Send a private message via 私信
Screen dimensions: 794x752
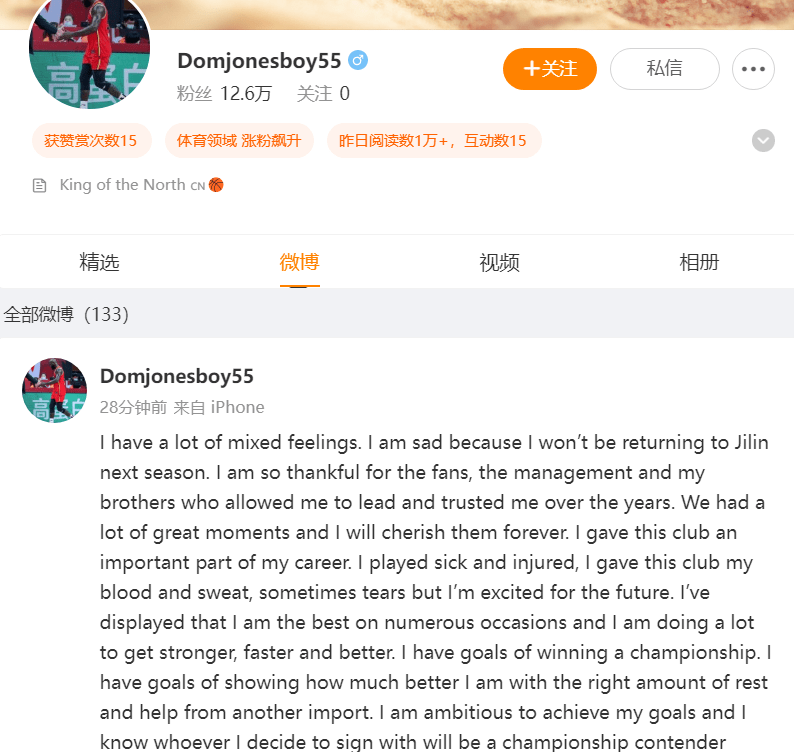pos(664,69)
